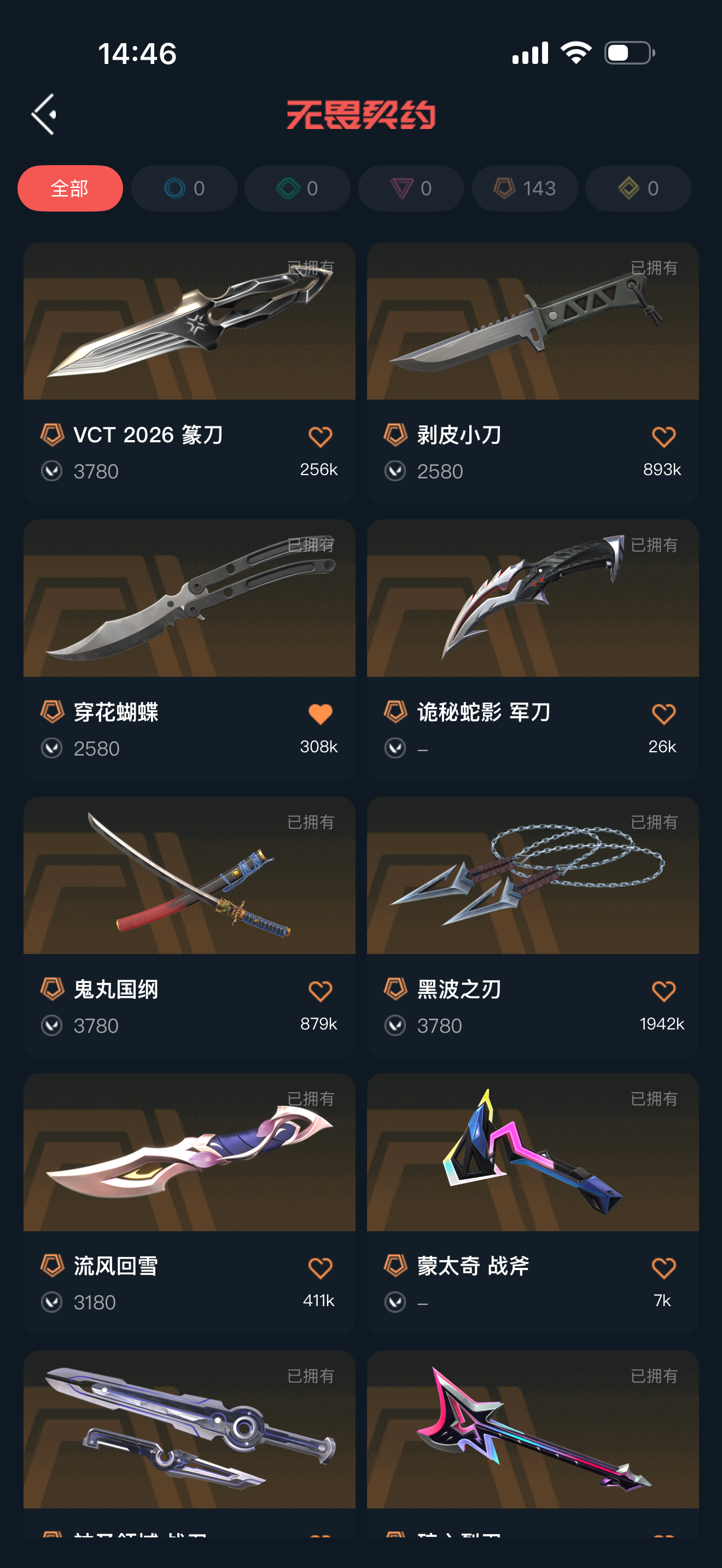Go back using the top-left arrow
This screenshot has width=722, height=1568.
coord(44,114)
